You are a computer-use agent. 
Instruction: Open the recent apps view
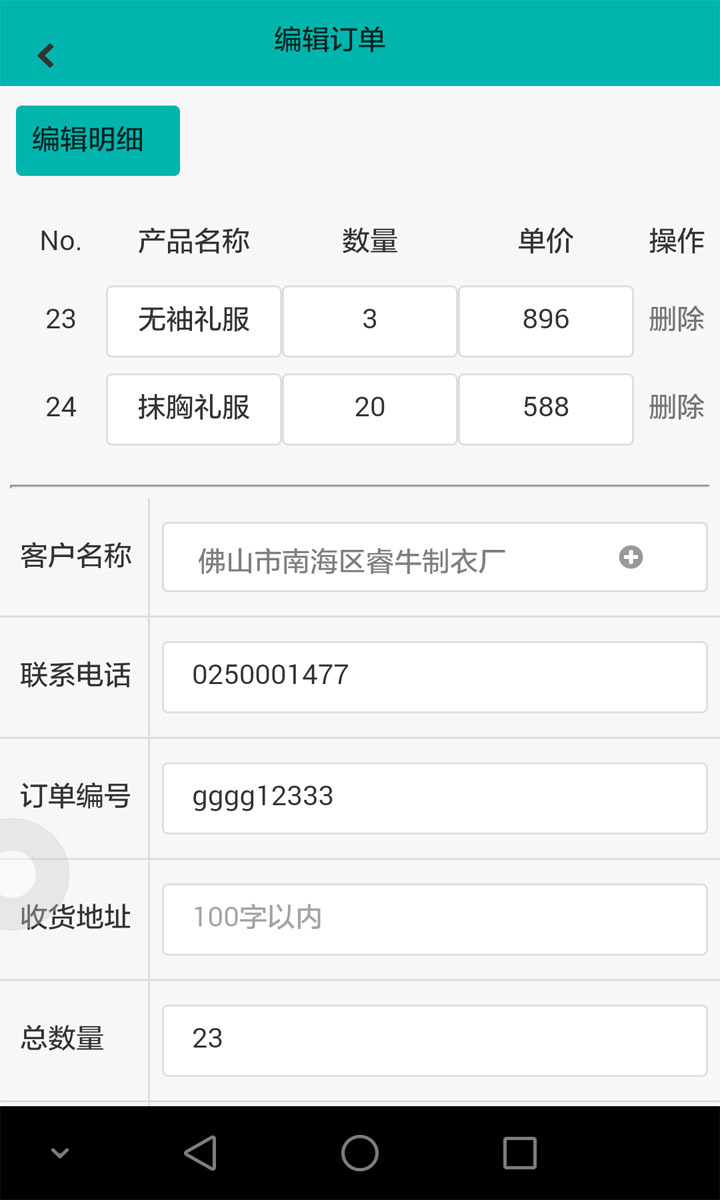tap(520, 1153)
